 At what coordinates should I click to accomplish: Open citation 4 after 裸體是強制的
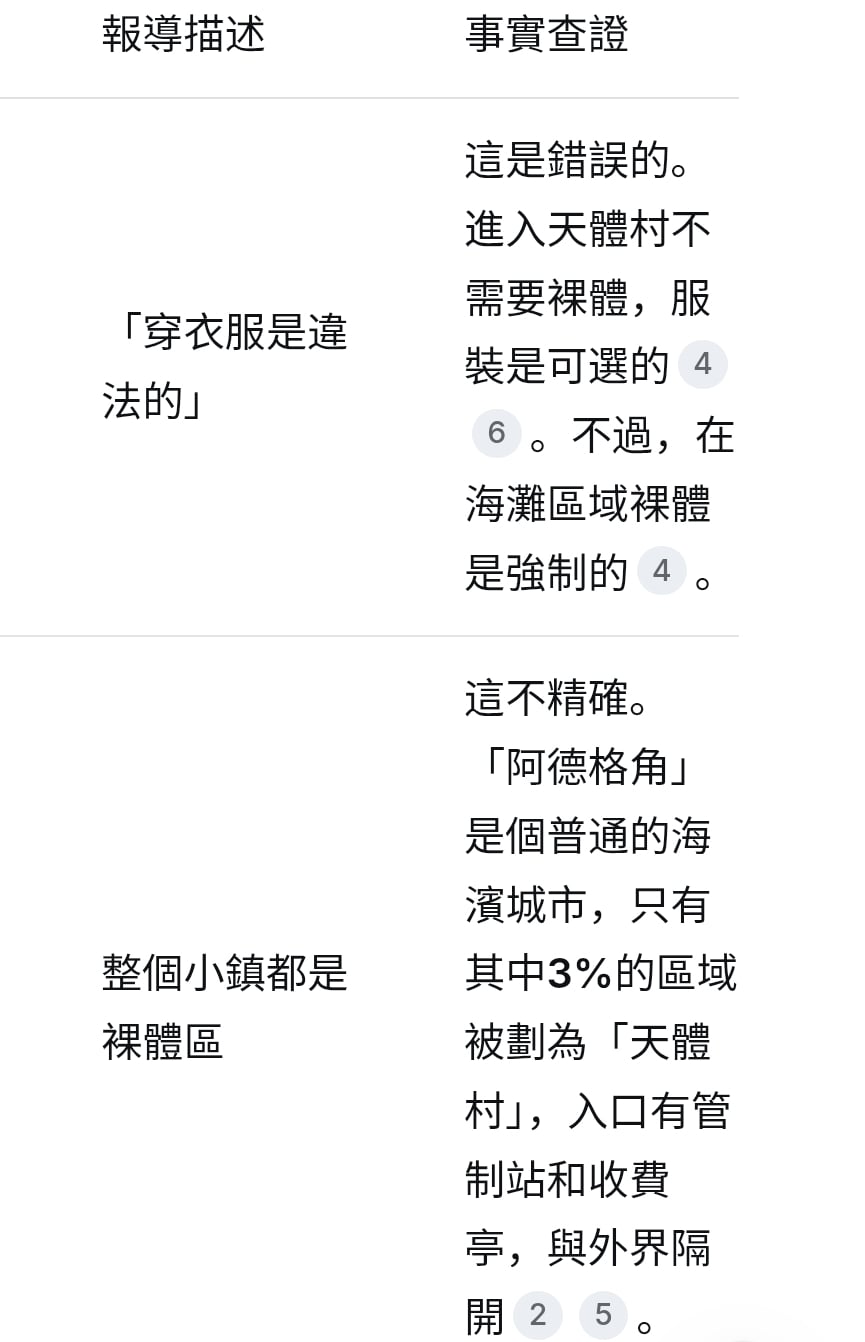661,572
